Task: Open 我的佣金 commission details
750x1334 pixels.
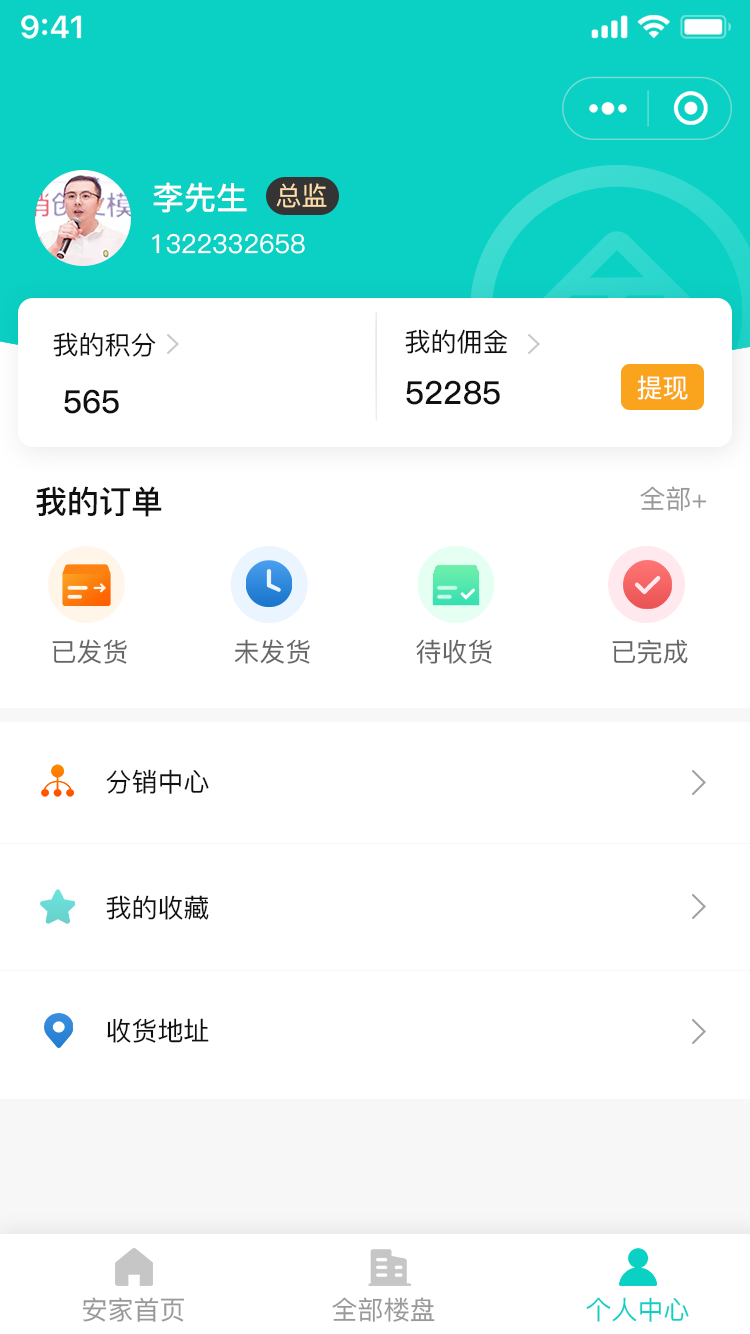Action: tap(470, 343)
